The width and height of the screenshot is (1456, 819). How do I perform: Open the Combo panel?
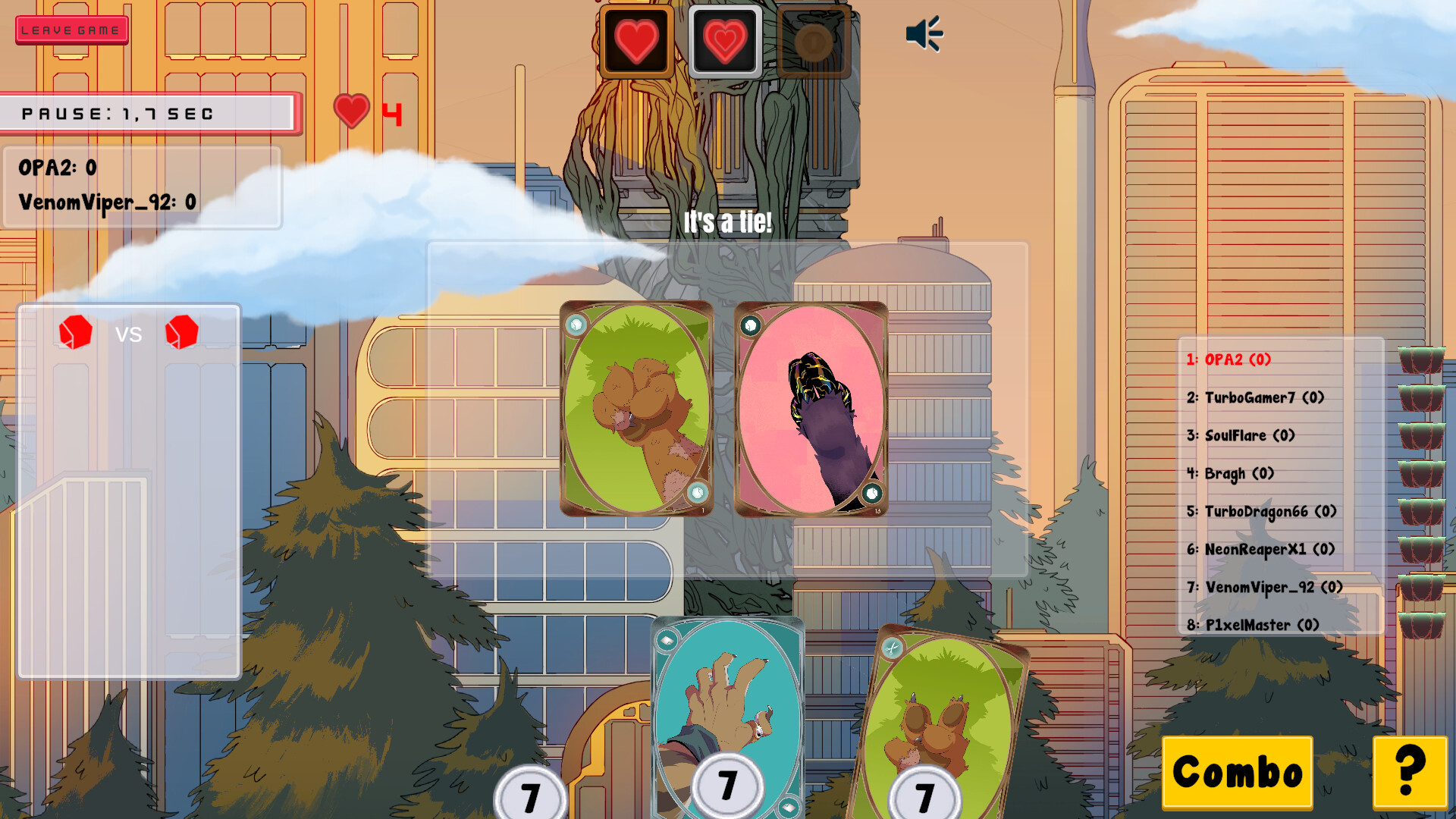click(1237, 772)
